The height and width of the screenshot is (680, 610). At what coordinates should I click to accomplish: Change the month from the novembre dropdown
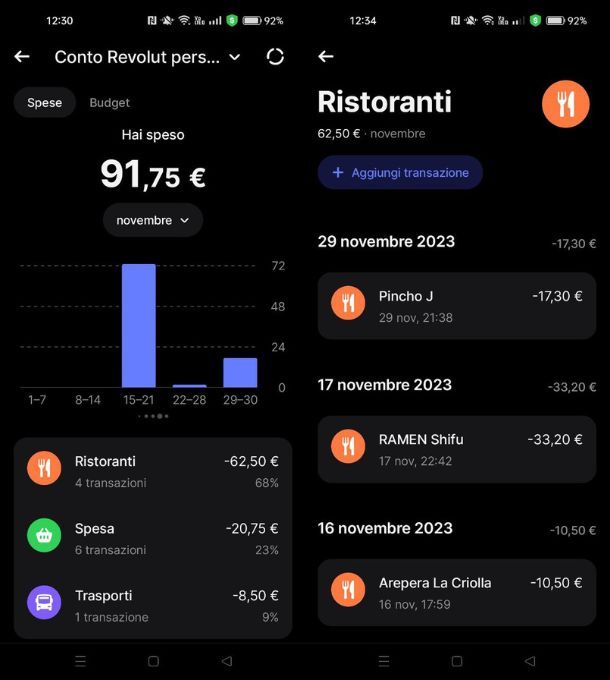tap(152, 220)
